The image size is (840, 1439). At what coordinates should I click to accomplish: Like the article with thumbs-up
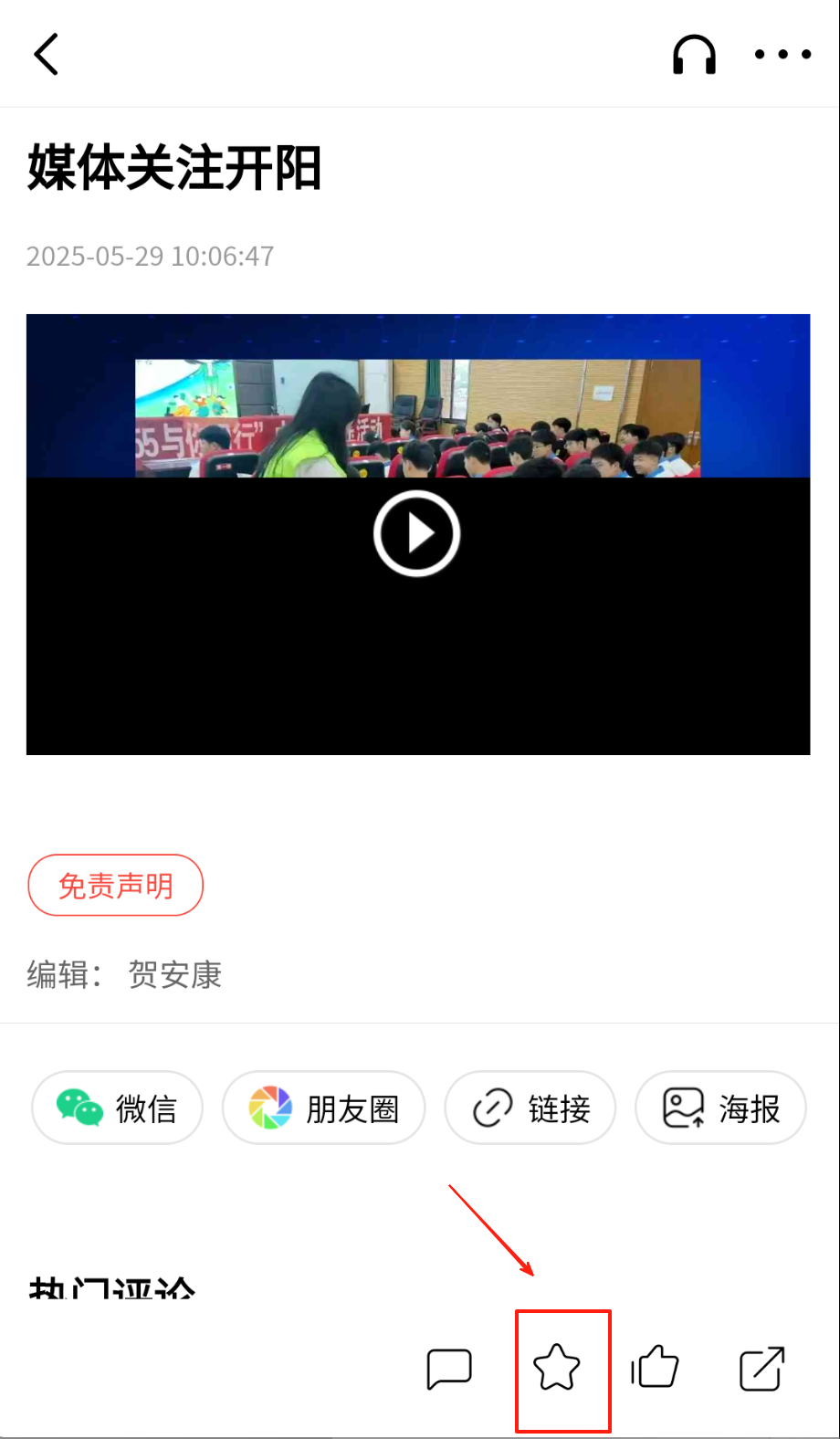coord(655,1368)
